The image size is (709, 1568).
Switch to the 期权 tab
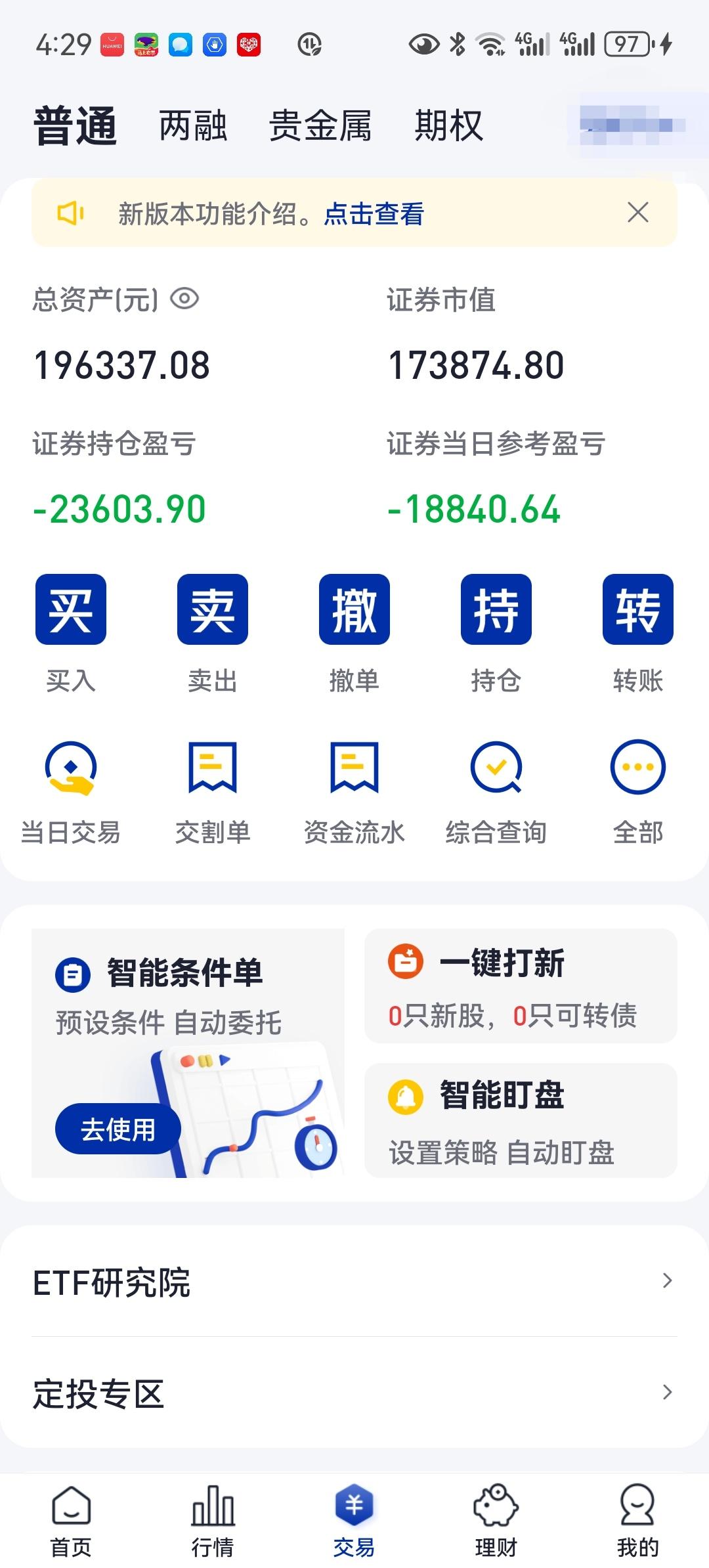(448, 125)
